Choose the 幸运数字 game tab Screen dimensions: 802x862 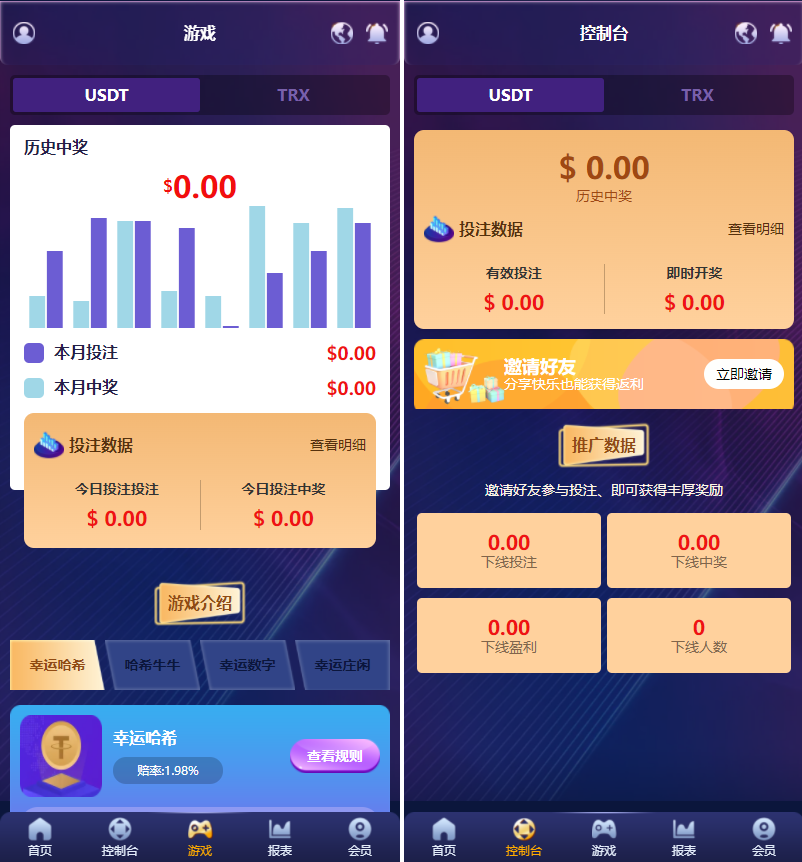pos(247,665)
